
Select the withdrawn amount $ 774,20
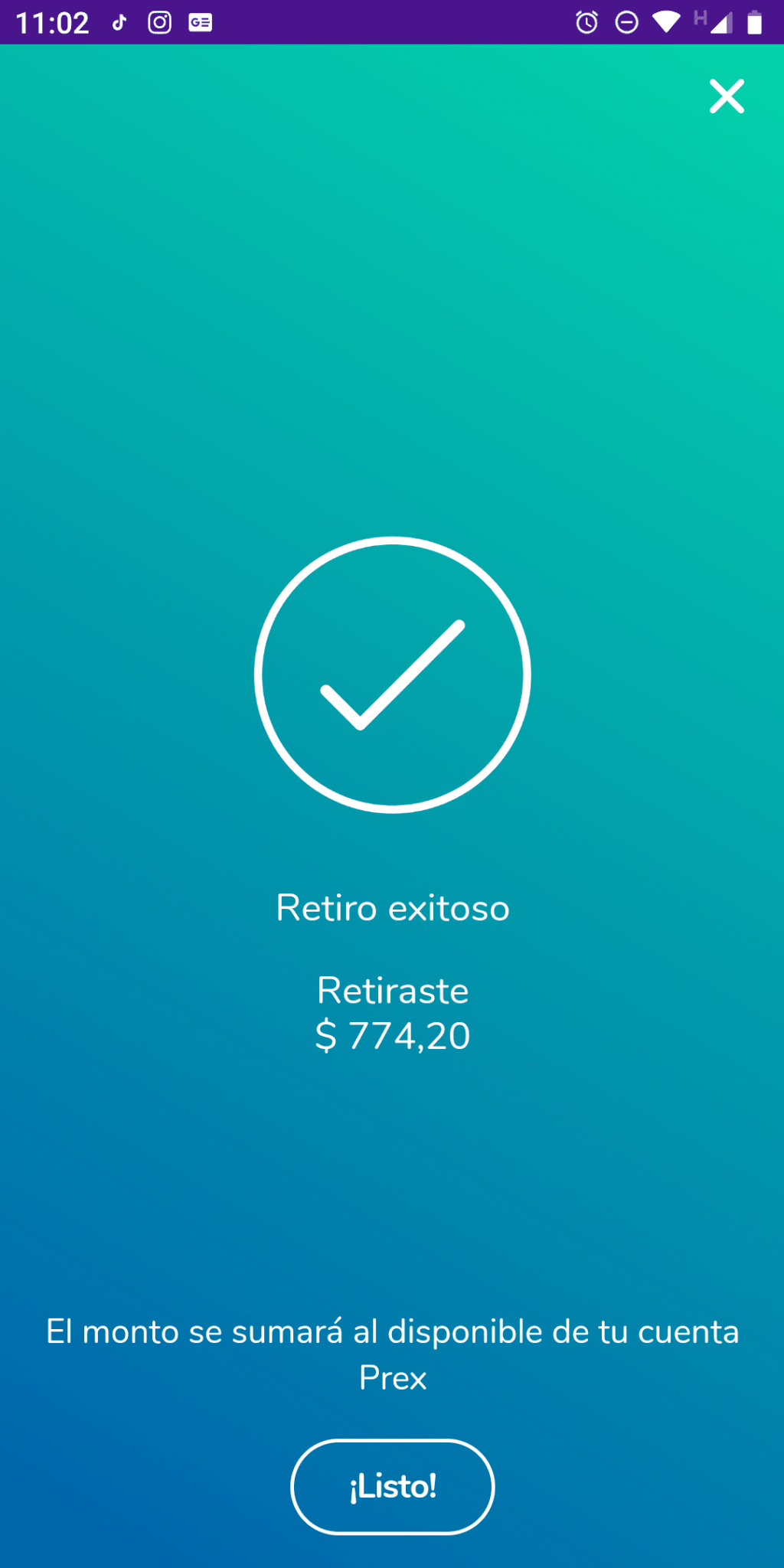pyautogui.click(x=392, y=1035)
